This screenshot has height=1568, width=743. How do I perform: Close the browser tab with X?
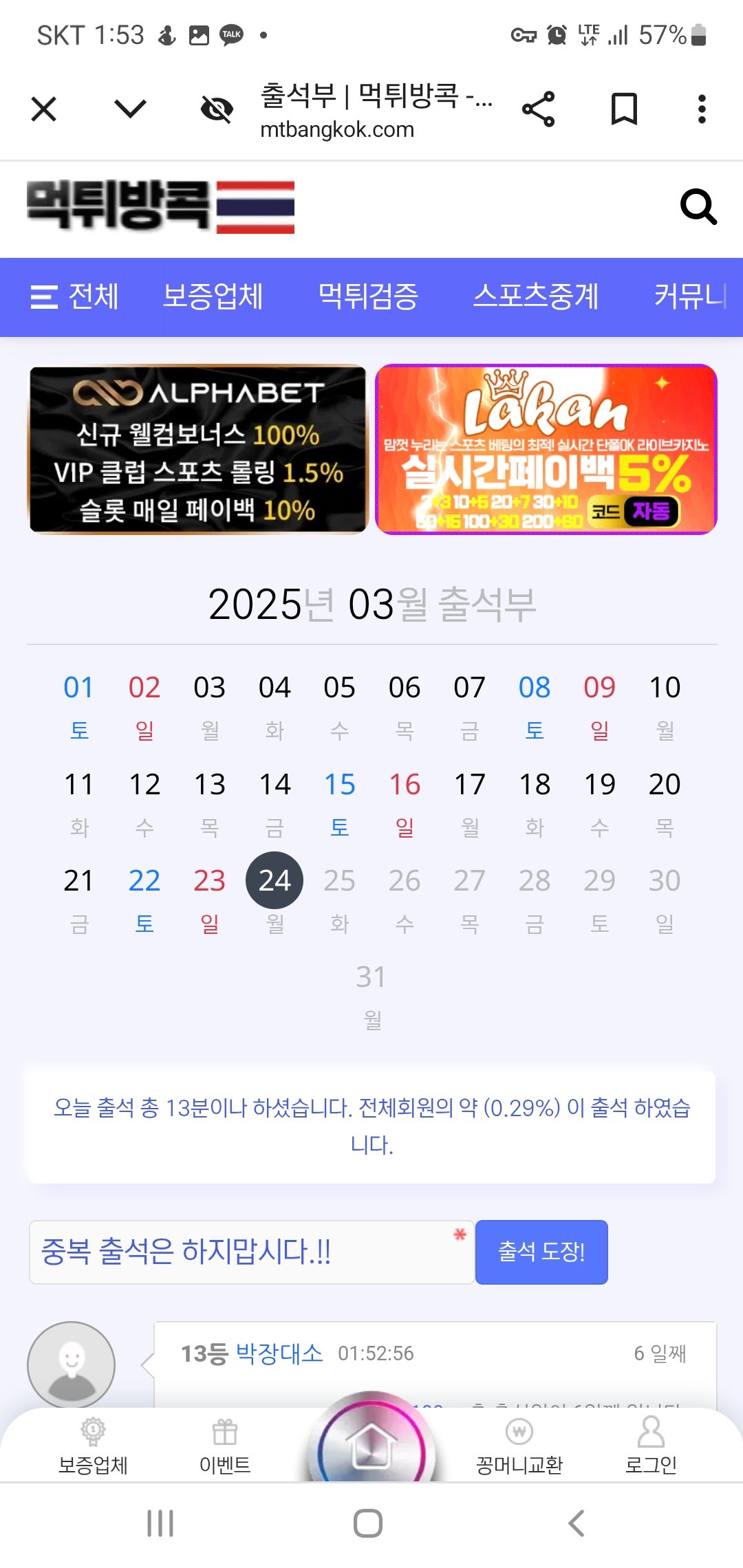44,109
